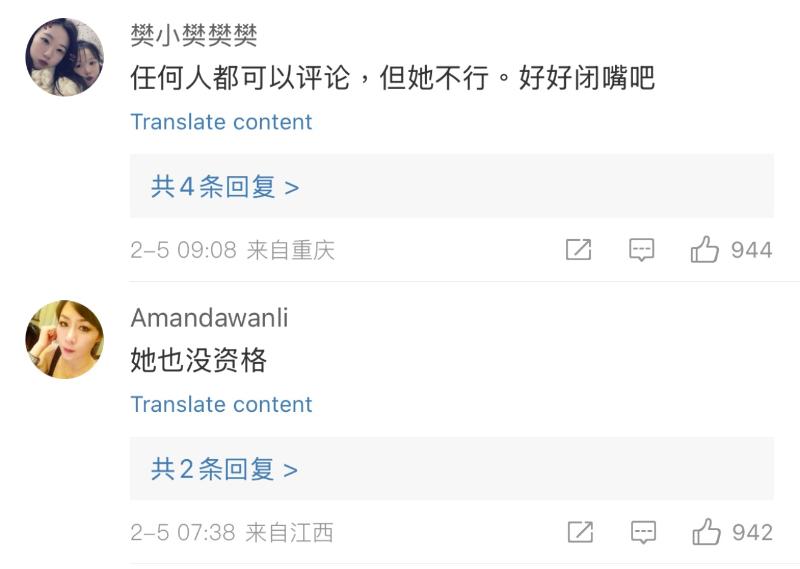Screen dimensions: 800x569
Task: Translate Amandawanli's comment
Action: (221, 405)
